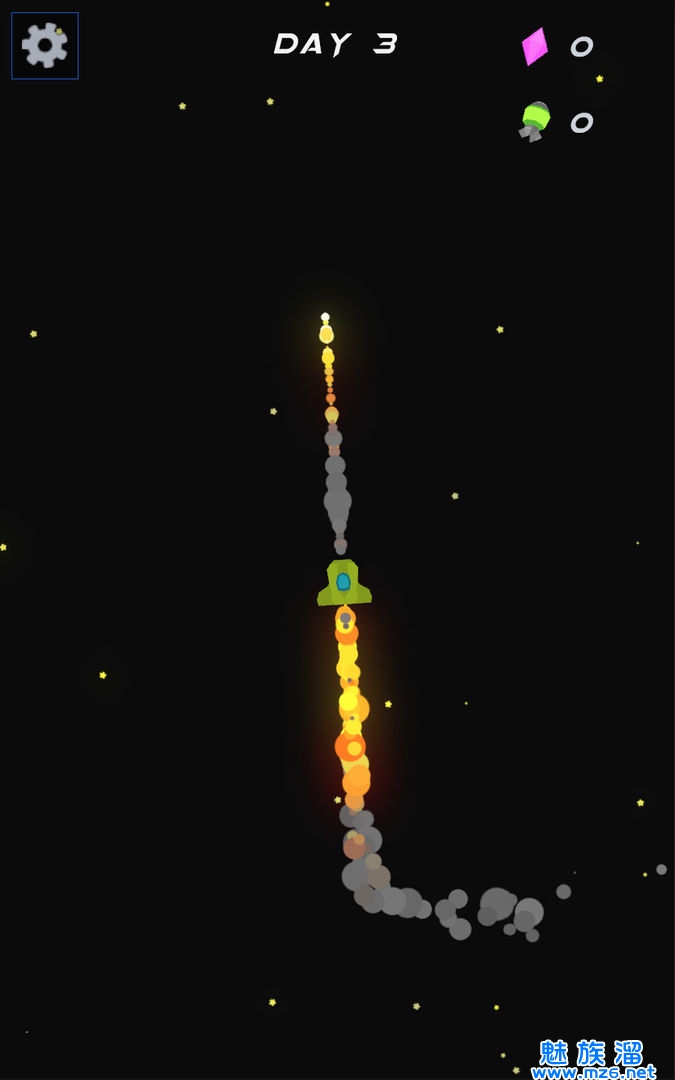Open the settings gear
This screenshot has height=1080, width=675.
pyautogui.click(x=45, y=46)
